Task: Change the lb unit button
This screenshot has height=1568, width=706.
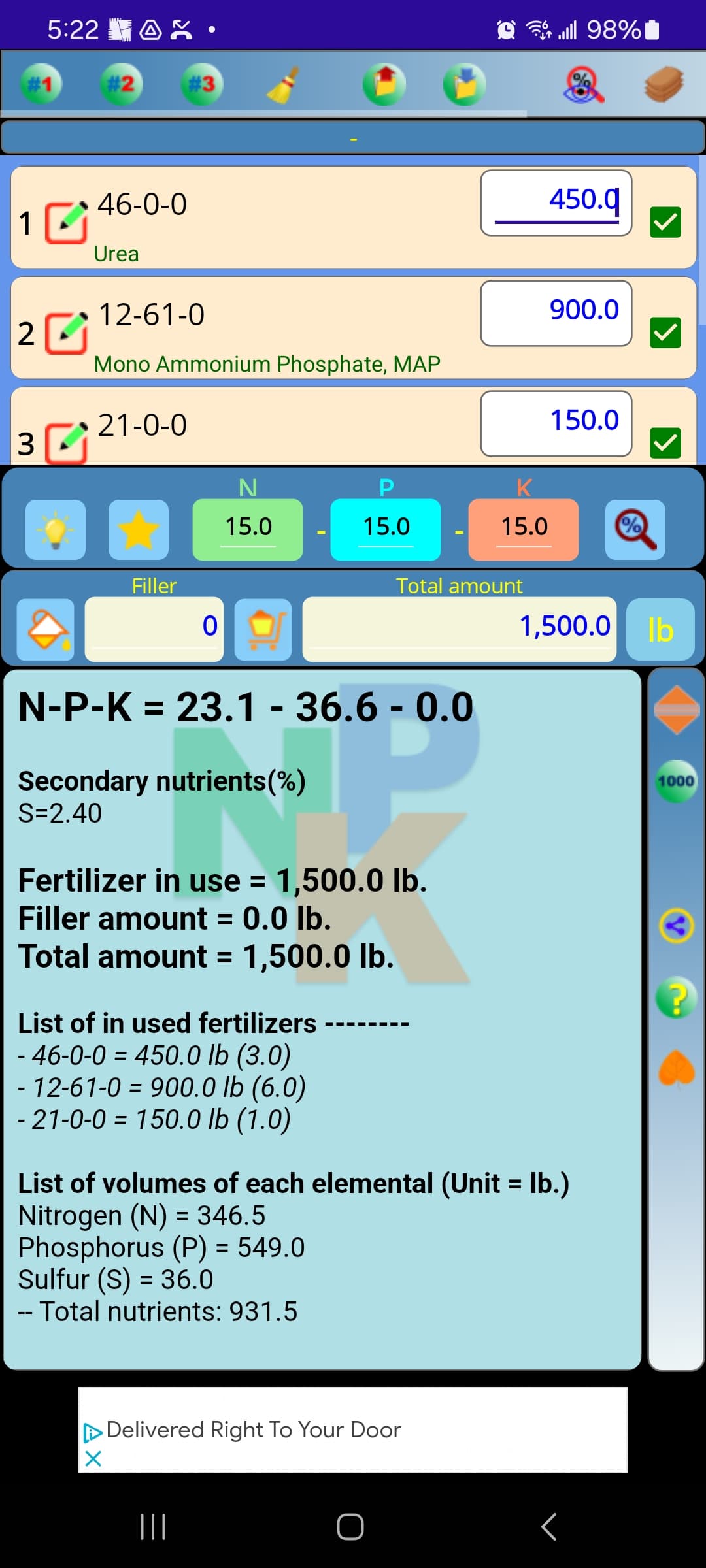Action: (x=660, y=630)
